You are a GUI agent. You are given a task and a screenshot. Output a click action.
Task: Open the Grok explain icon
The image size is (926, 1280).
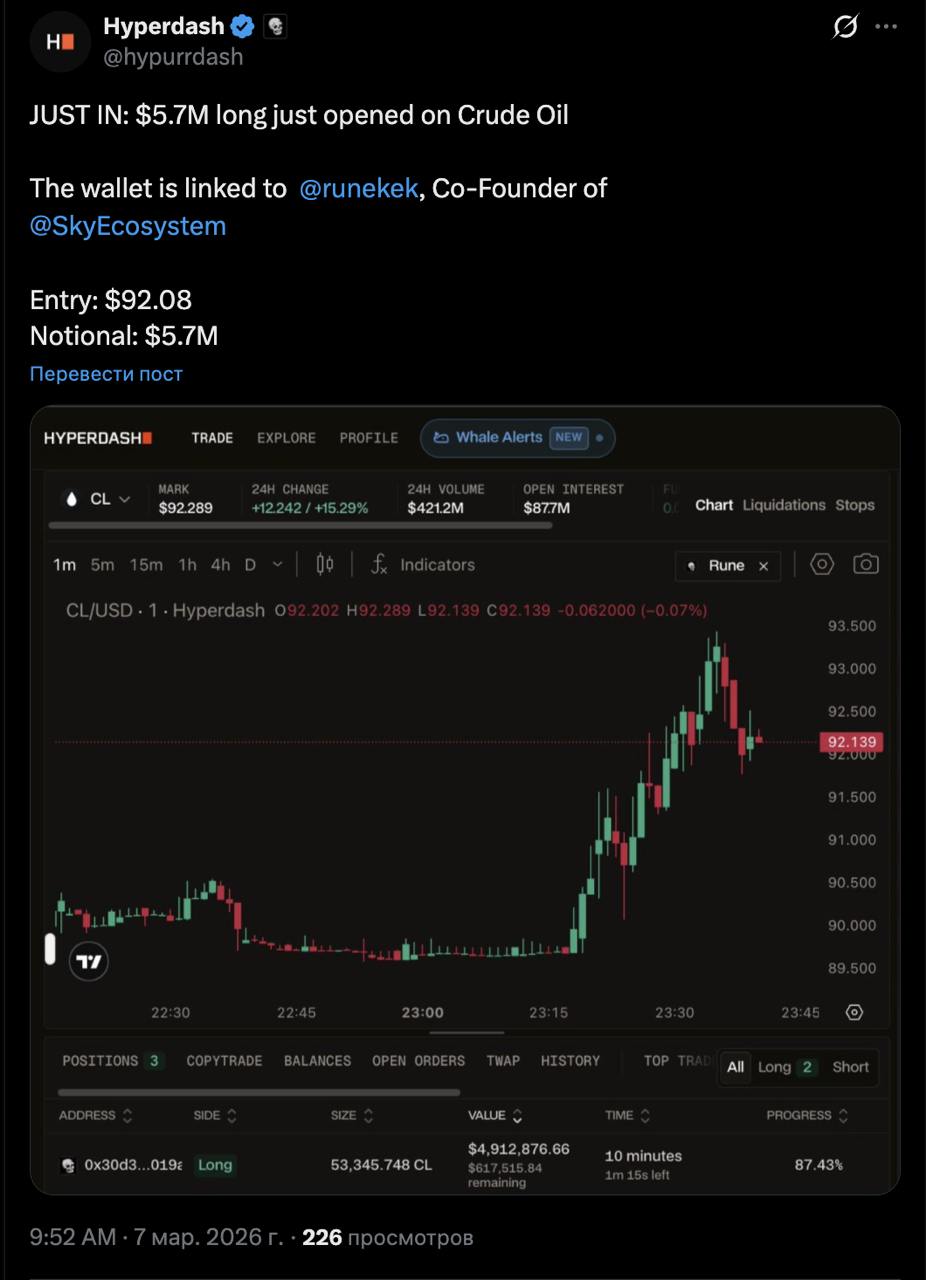845,28
